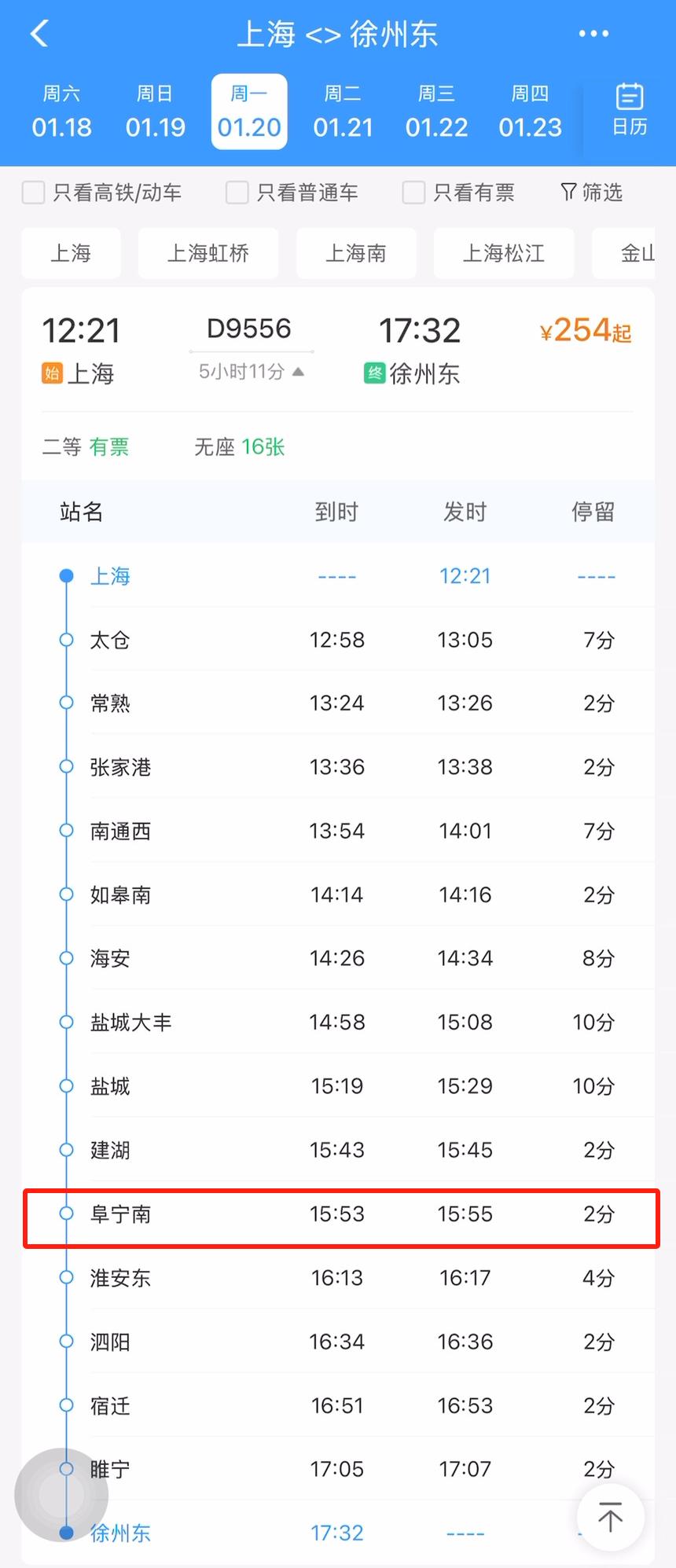This screenshot has width=676, height=1568.
Task: Collapse the D9556 stop list arrow
Action: [298, 372]
